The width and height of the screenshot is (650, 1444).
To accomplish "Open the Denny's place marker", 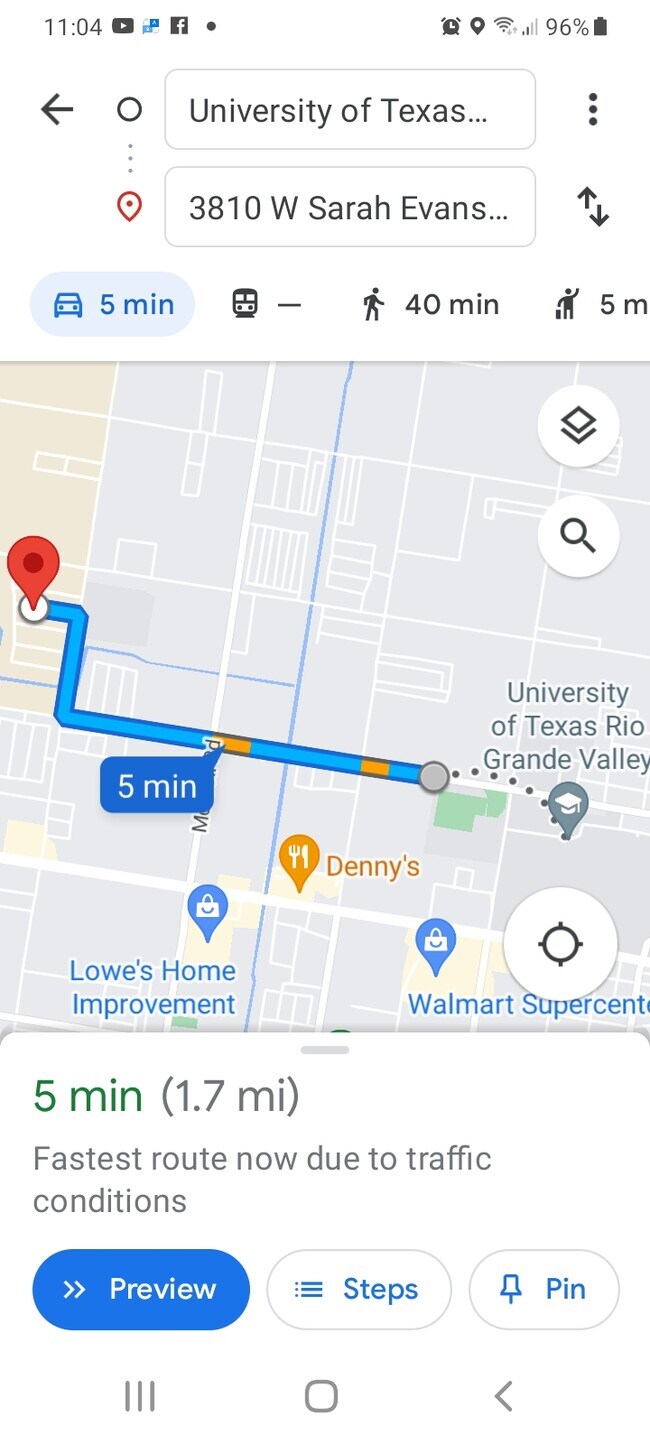I will point(299,860).
